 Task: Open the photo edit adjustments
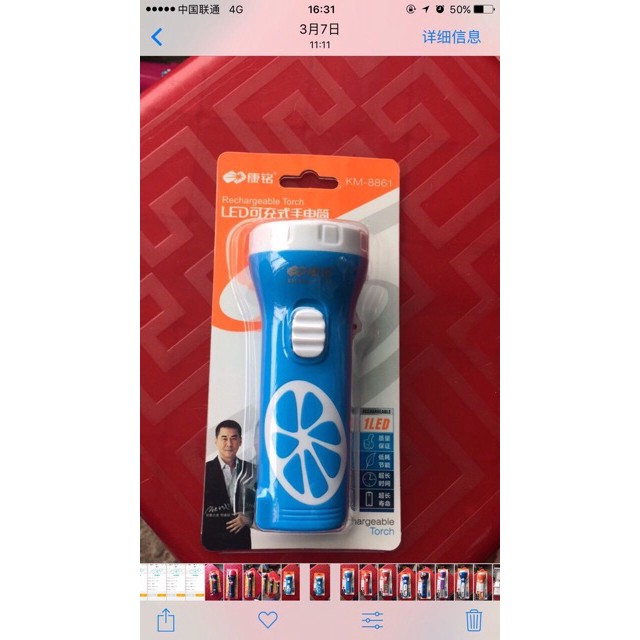[372, 620]
